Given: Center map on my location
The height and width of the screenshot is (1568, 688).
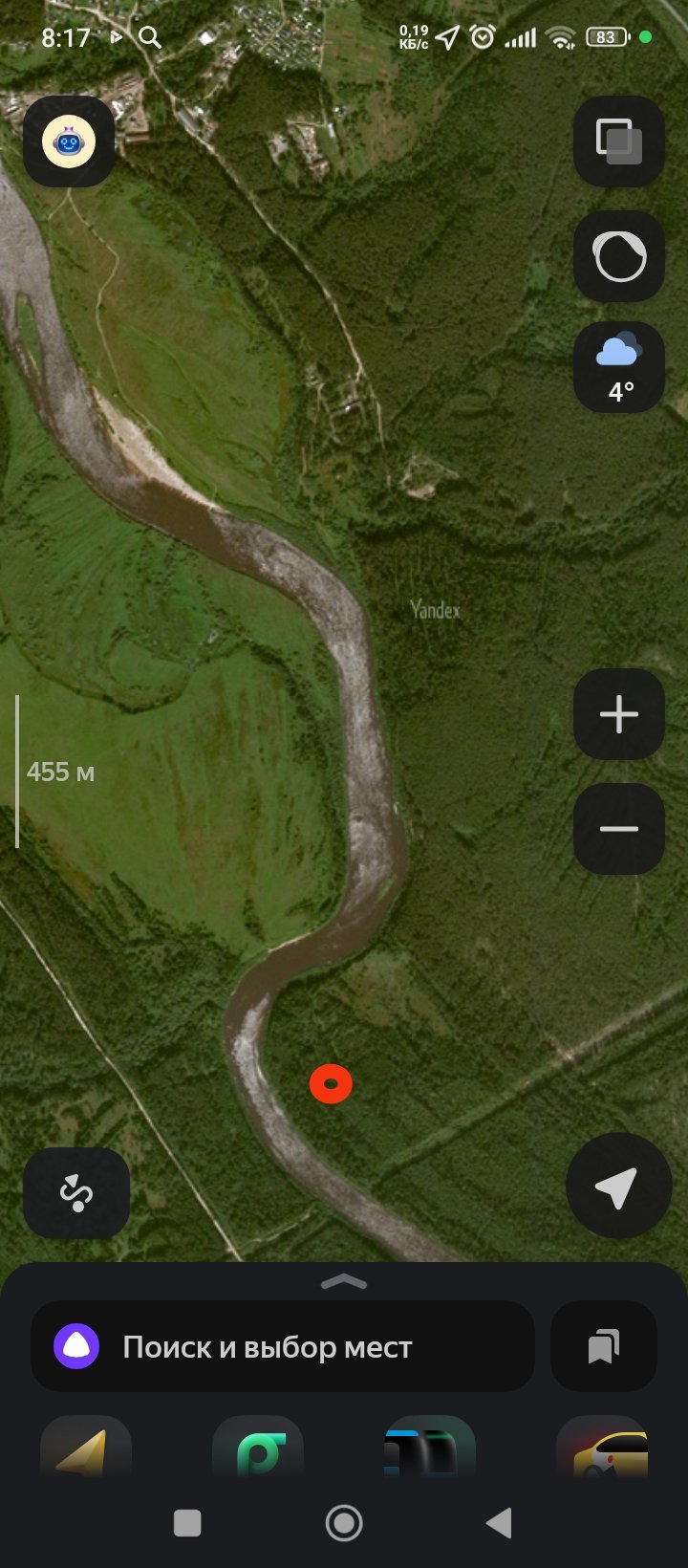Looking at the screenshot, I should pos(616,1187).
